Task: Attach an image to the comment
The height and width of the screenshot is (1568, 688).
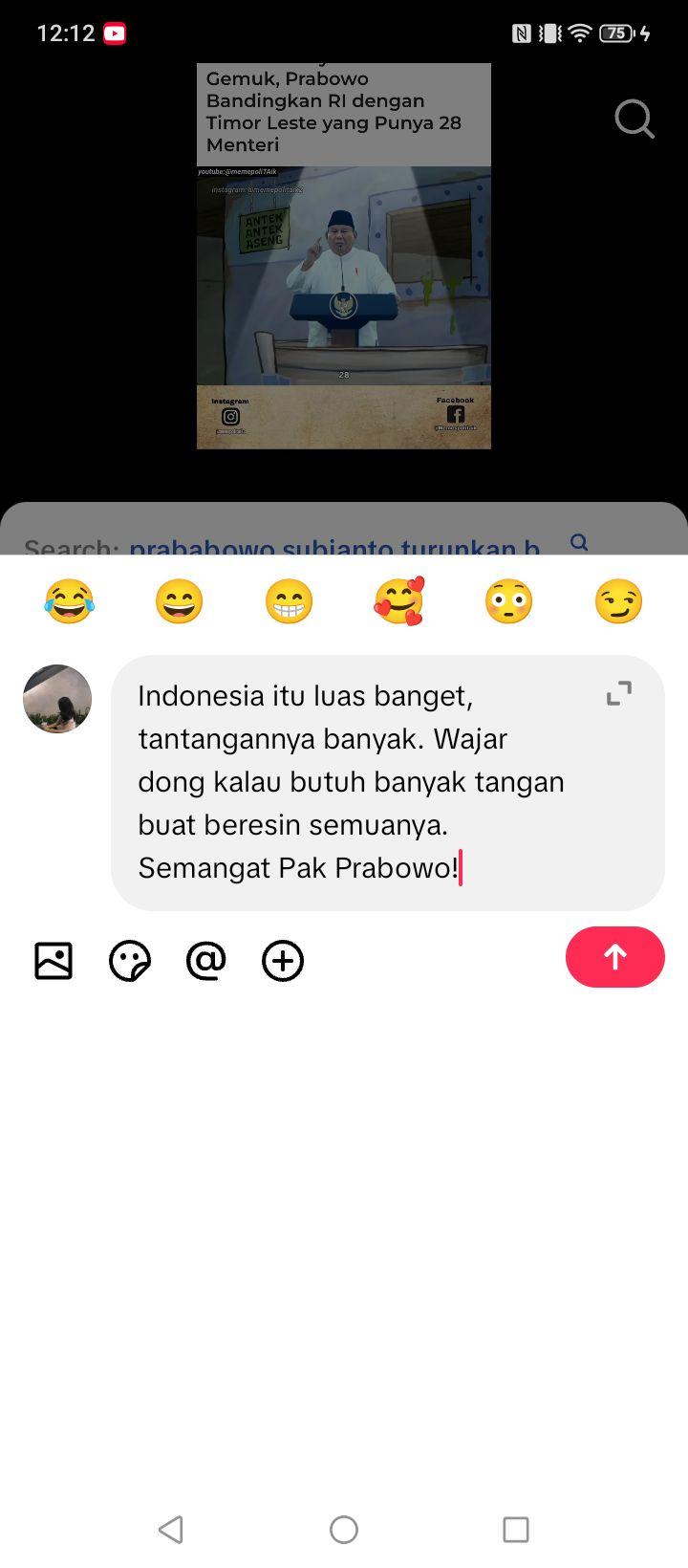Action: (54, 961)
